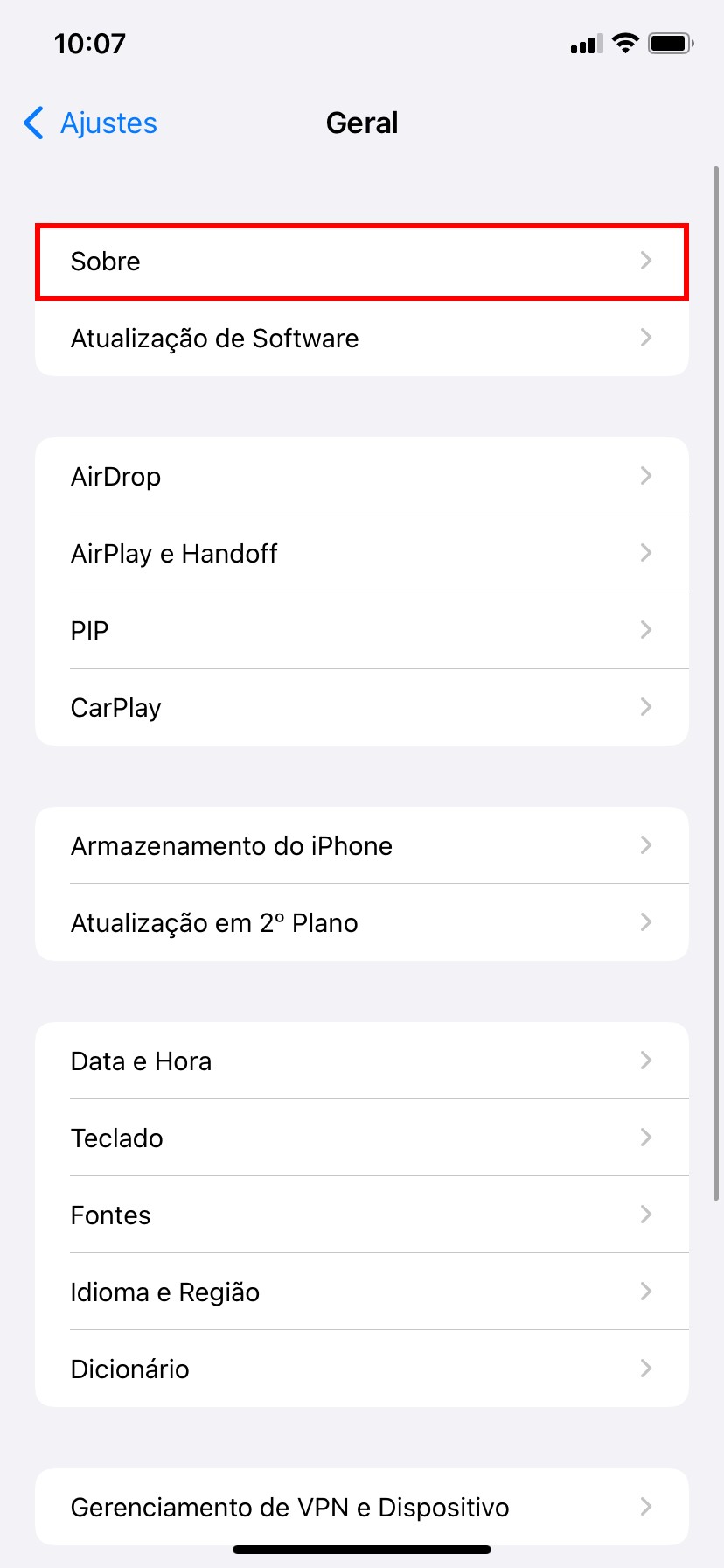Open Atualização em 2º Plano
Screen dimensions: 724x1568
tap(361, 923)
